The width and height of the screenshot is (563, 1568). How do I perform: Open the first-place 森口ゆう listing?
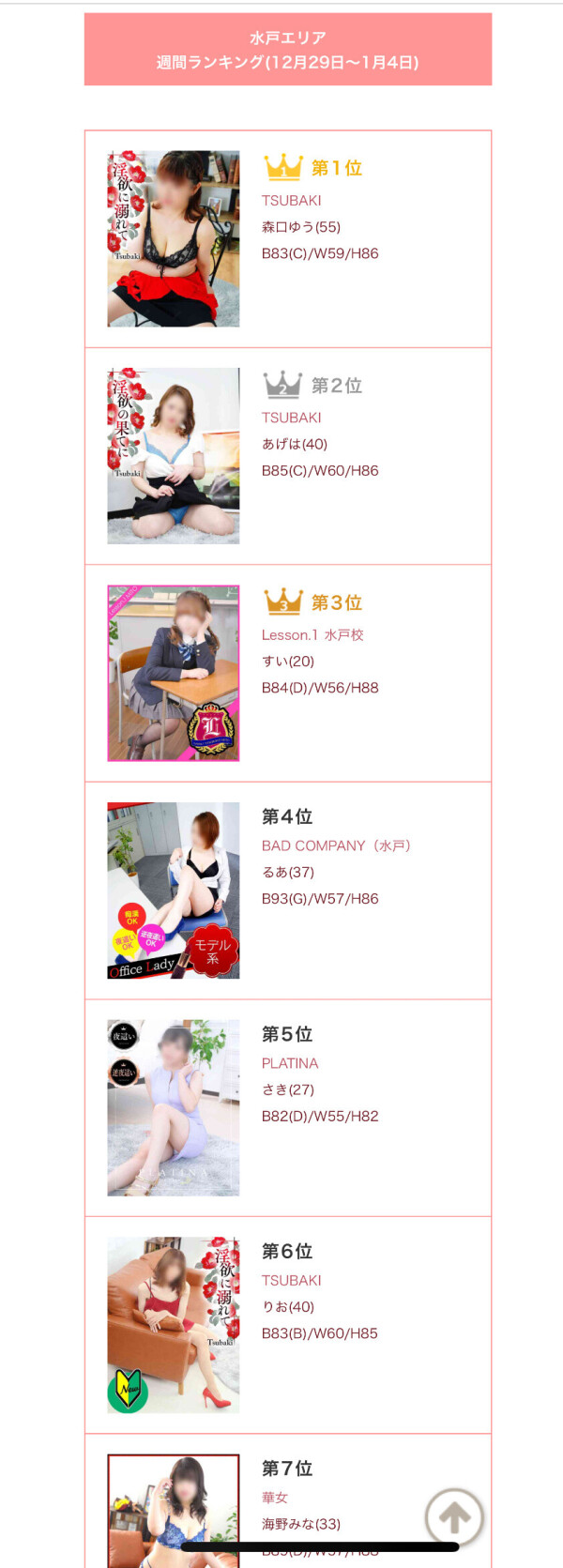(287, 238)
